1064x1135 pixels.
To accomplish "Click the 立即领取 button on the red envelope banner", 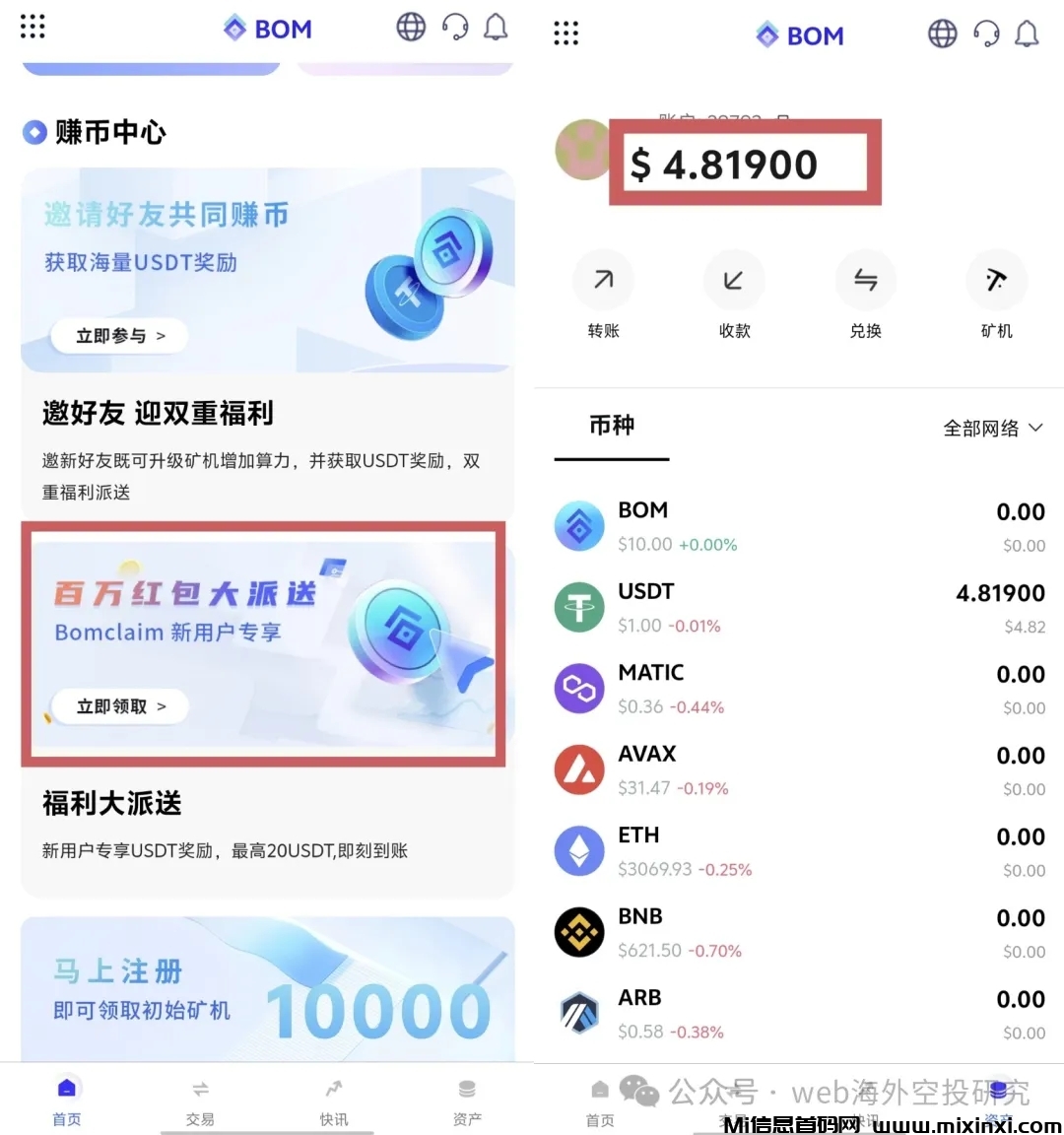I will click(118, 706).
